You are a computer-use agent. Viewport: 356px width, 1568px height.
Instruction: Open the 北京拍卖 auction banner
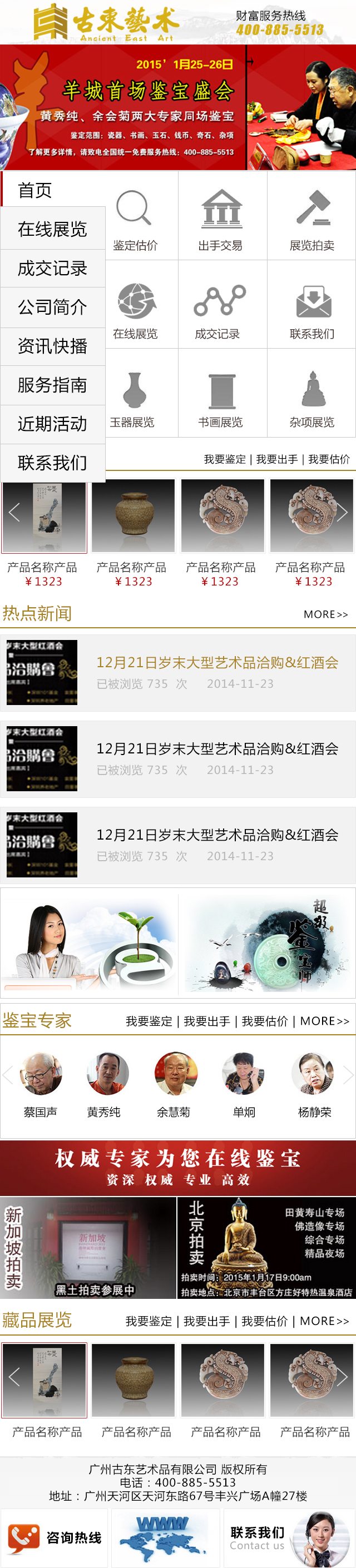point(266,1248)
